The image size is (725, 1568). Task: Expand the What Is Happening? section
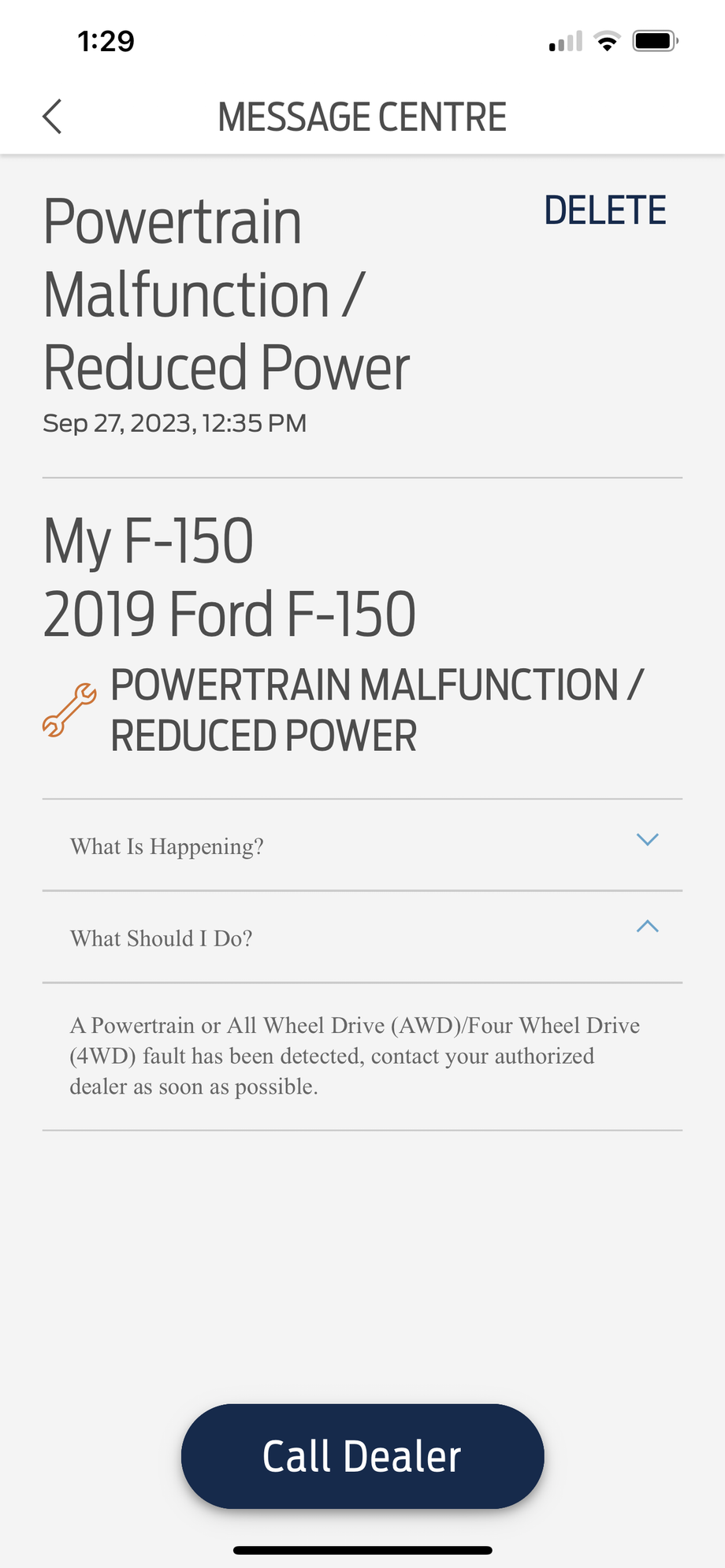pos(167,846)
